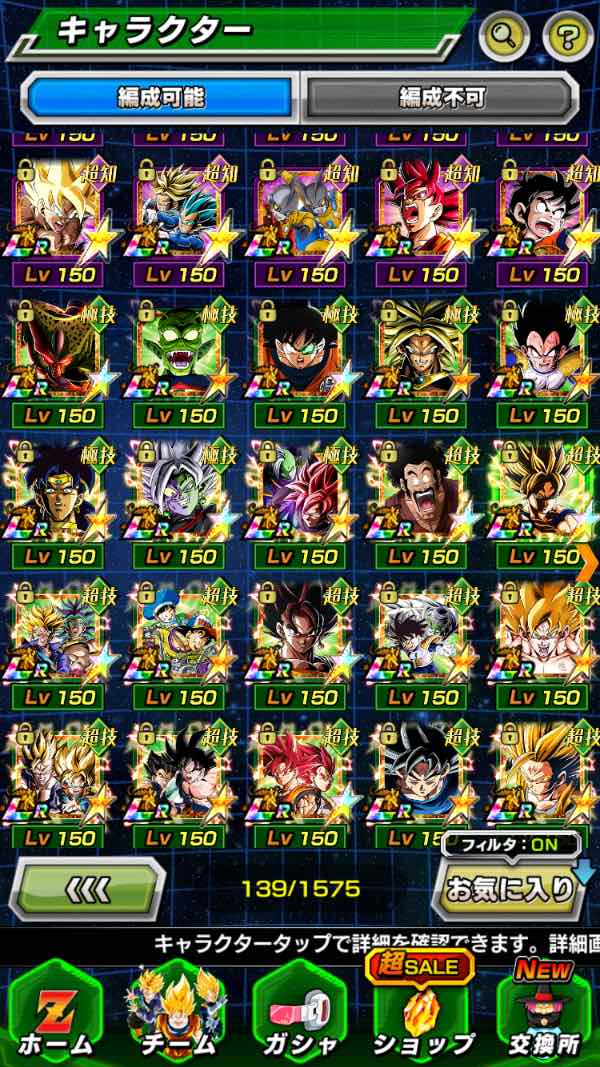Open the ガシャ section

[x=300, y=1015]
